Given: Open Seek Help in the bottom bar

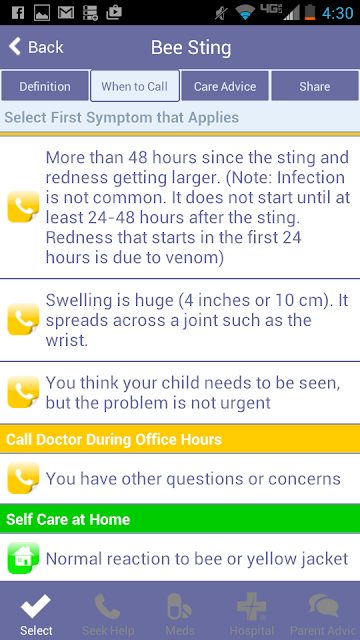Looking at the screenshot, I should pyautogui.click(x=108, y=614).
